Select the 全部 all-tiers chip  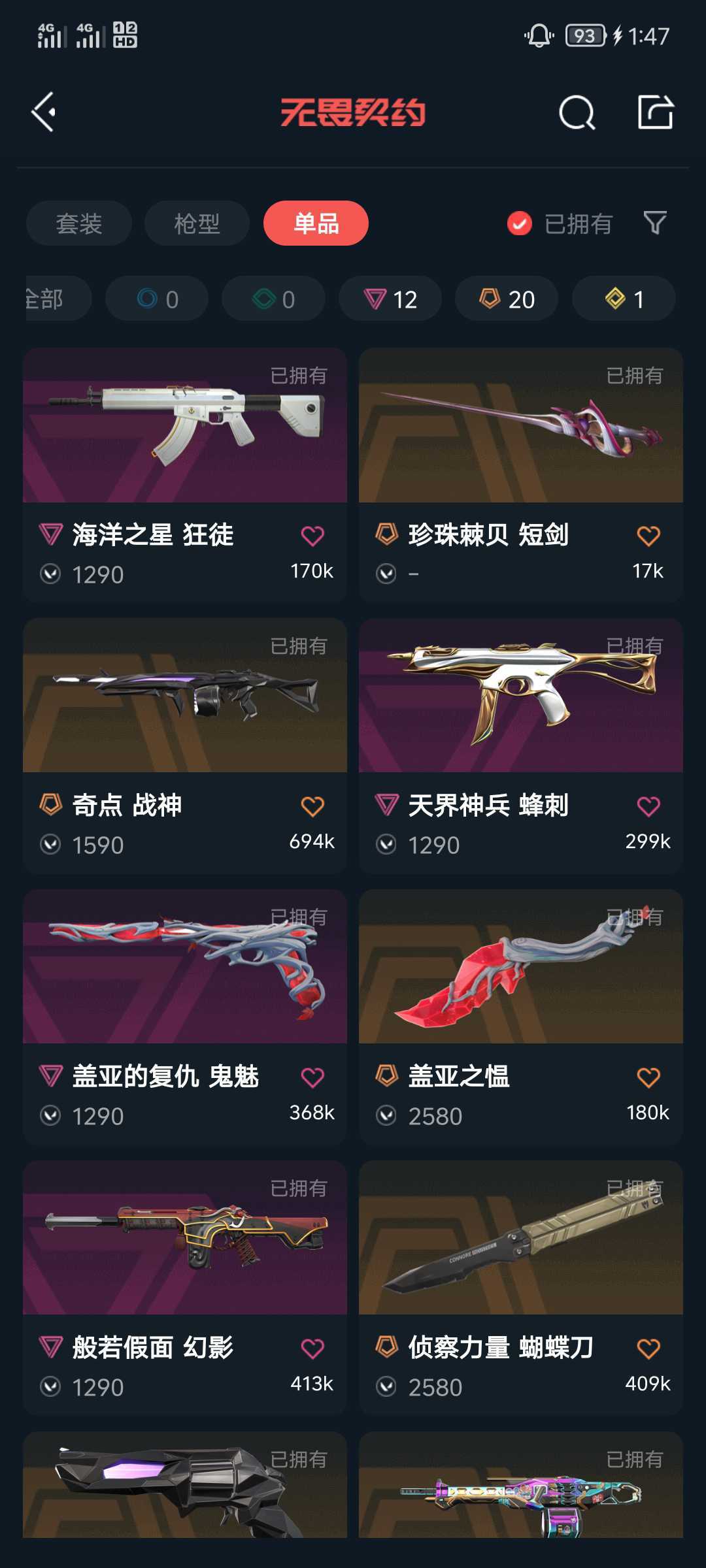pyautogui.click(x=49, y=299)
